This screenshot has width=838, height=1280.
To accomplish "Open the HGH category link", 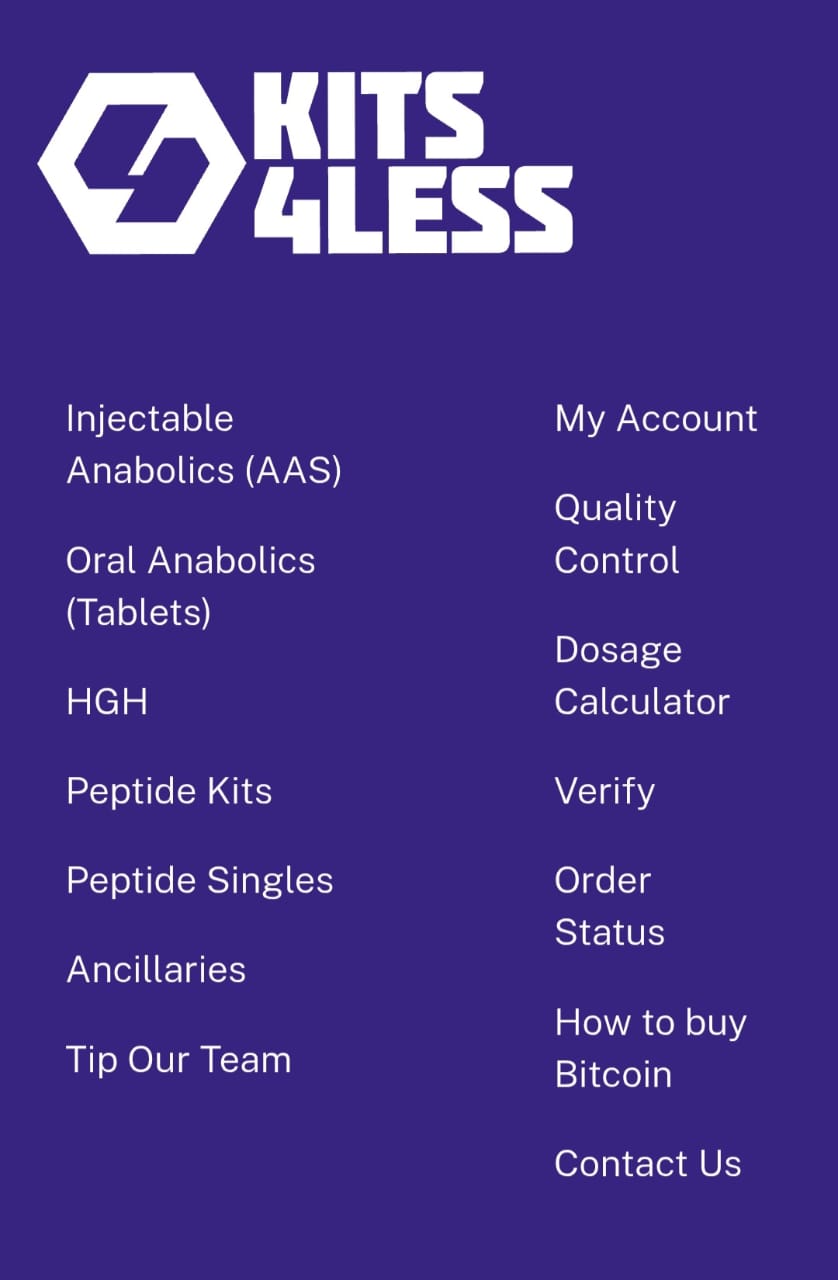I will point(107,702).
